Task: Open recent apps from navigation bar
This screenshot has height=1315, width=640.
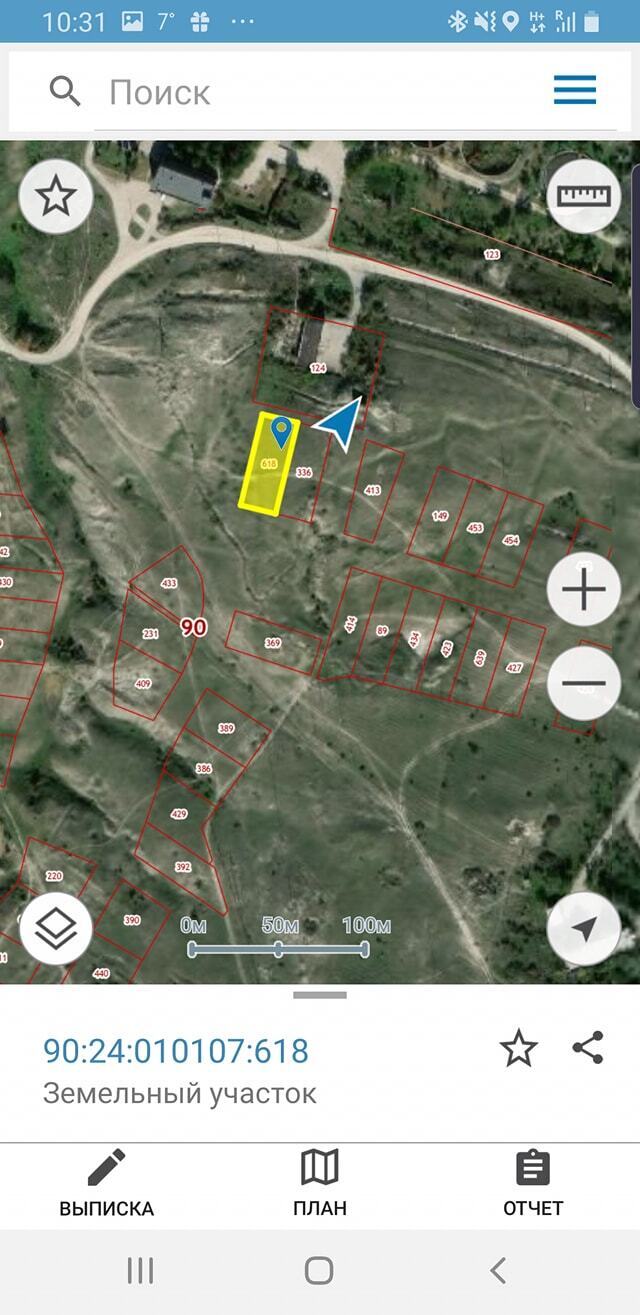Action: pyautogui.click(x=140, y=1271)
